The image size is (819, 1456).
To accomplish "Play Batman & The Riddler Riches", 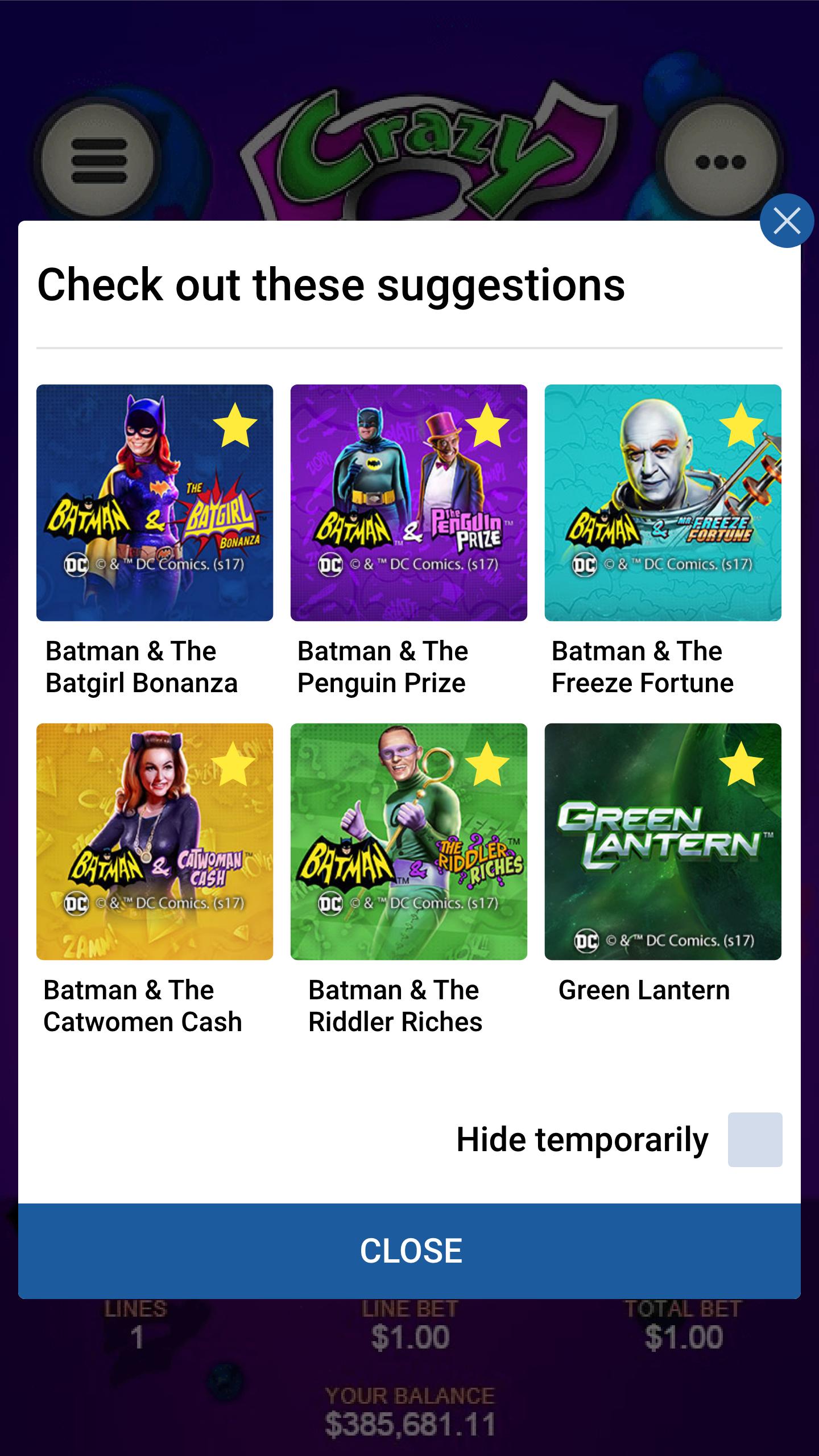I will pyautogui.click(x=408, y=842).
